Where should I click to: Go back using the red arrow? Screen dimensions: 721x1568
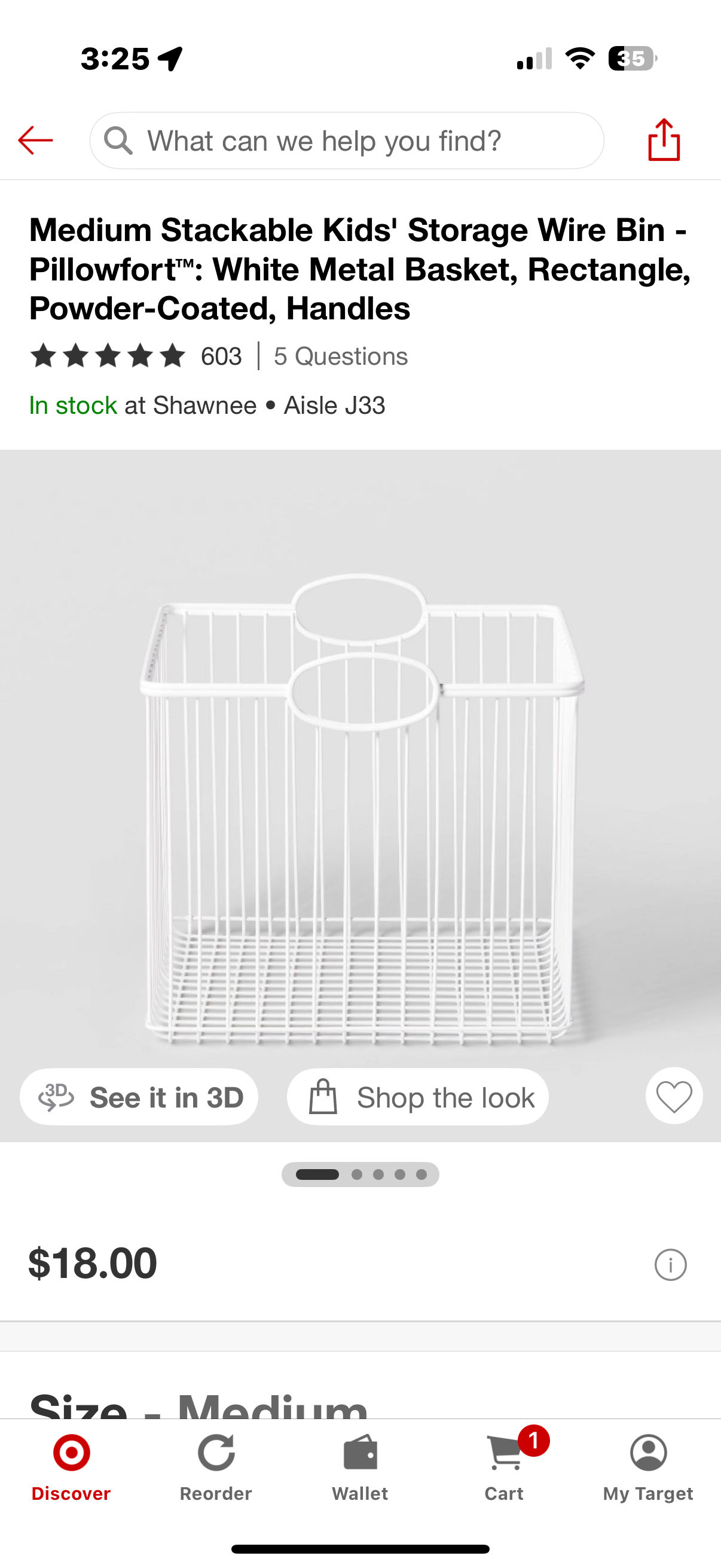click(35, 141)
